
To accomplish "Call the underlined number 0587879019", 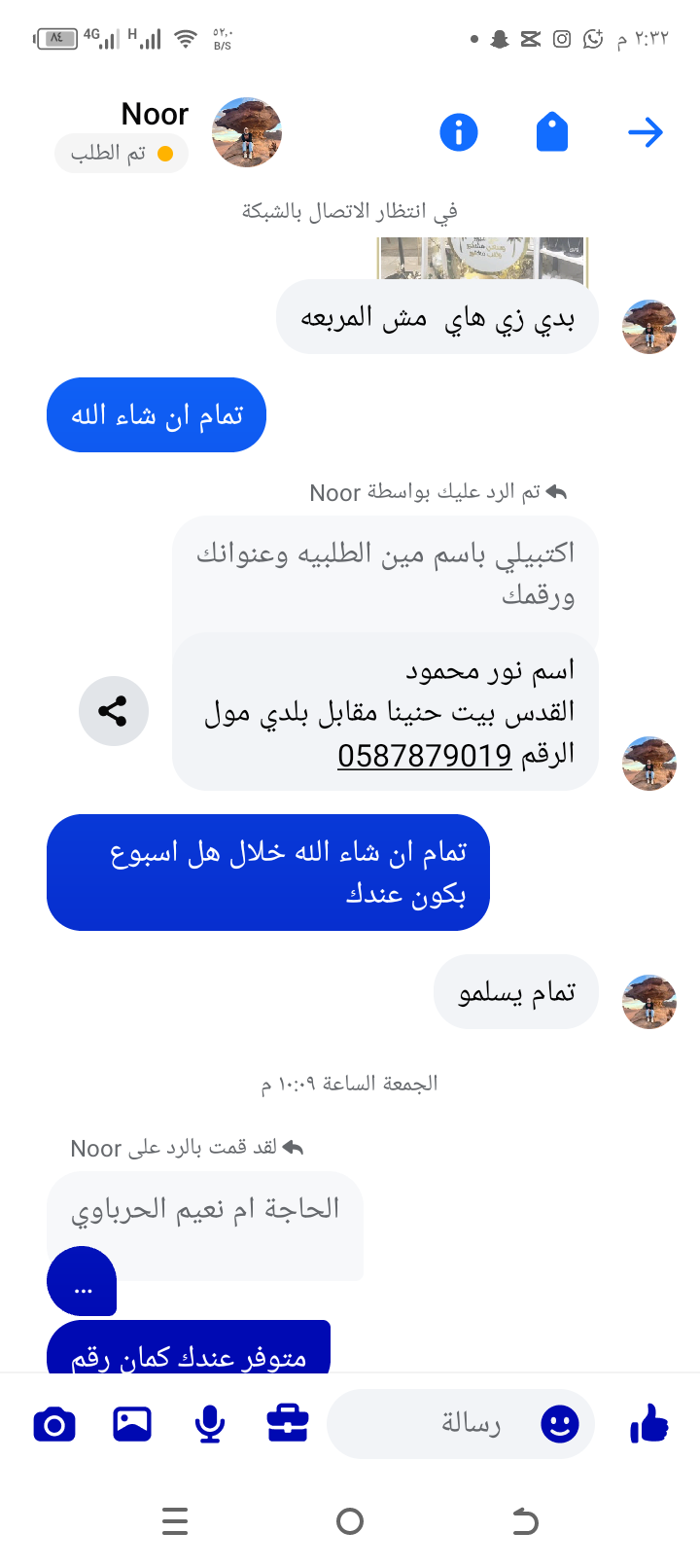I will point(424,755).
